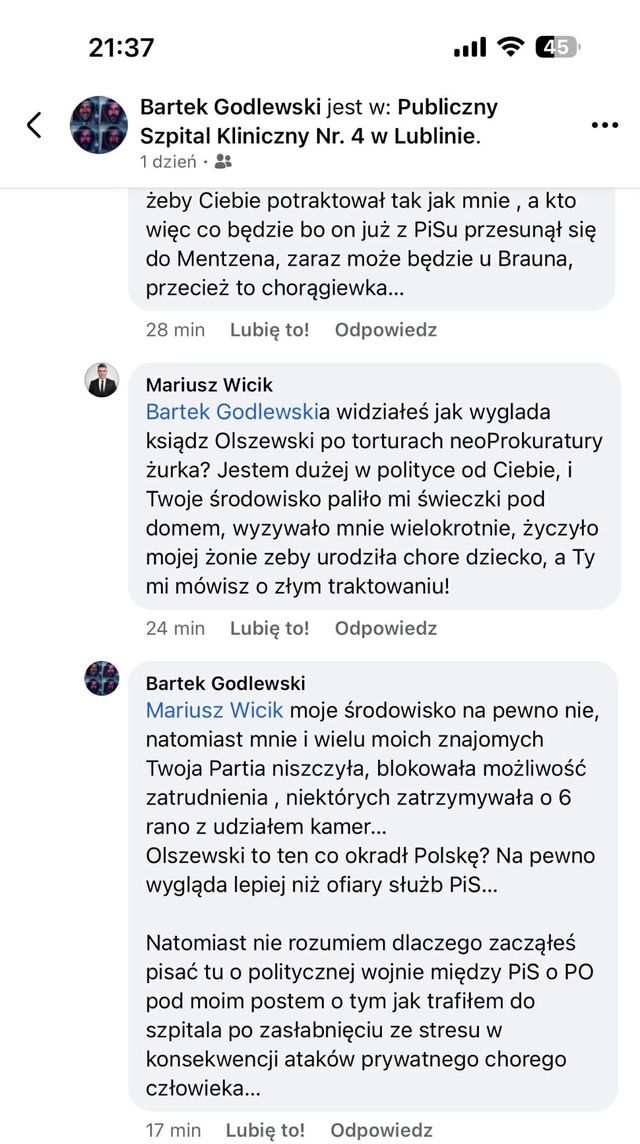Screen dimensions: 640x1144
Task: Open Bartek Godlewski's avatar beside his 17 min comment
Action: coord(101,678)
